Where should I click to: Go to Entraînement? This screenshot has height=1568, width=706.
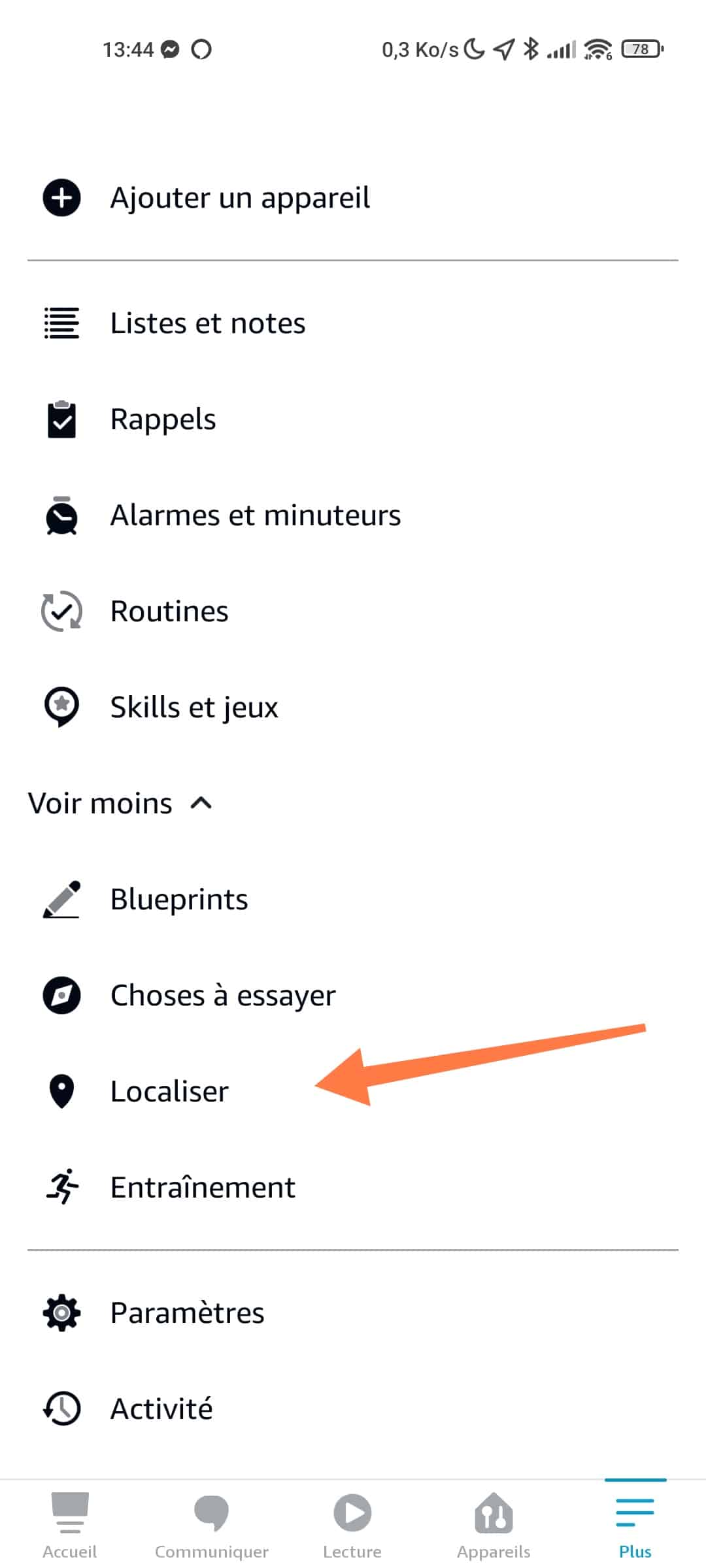353,1187
